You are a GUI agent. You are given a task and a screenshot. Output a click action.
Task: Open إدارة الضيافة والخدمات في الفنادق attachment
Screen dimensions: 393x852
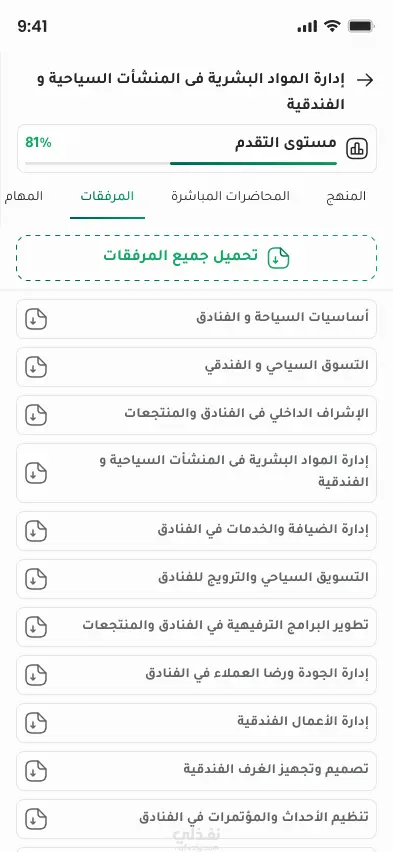click(x=196, y=531)
